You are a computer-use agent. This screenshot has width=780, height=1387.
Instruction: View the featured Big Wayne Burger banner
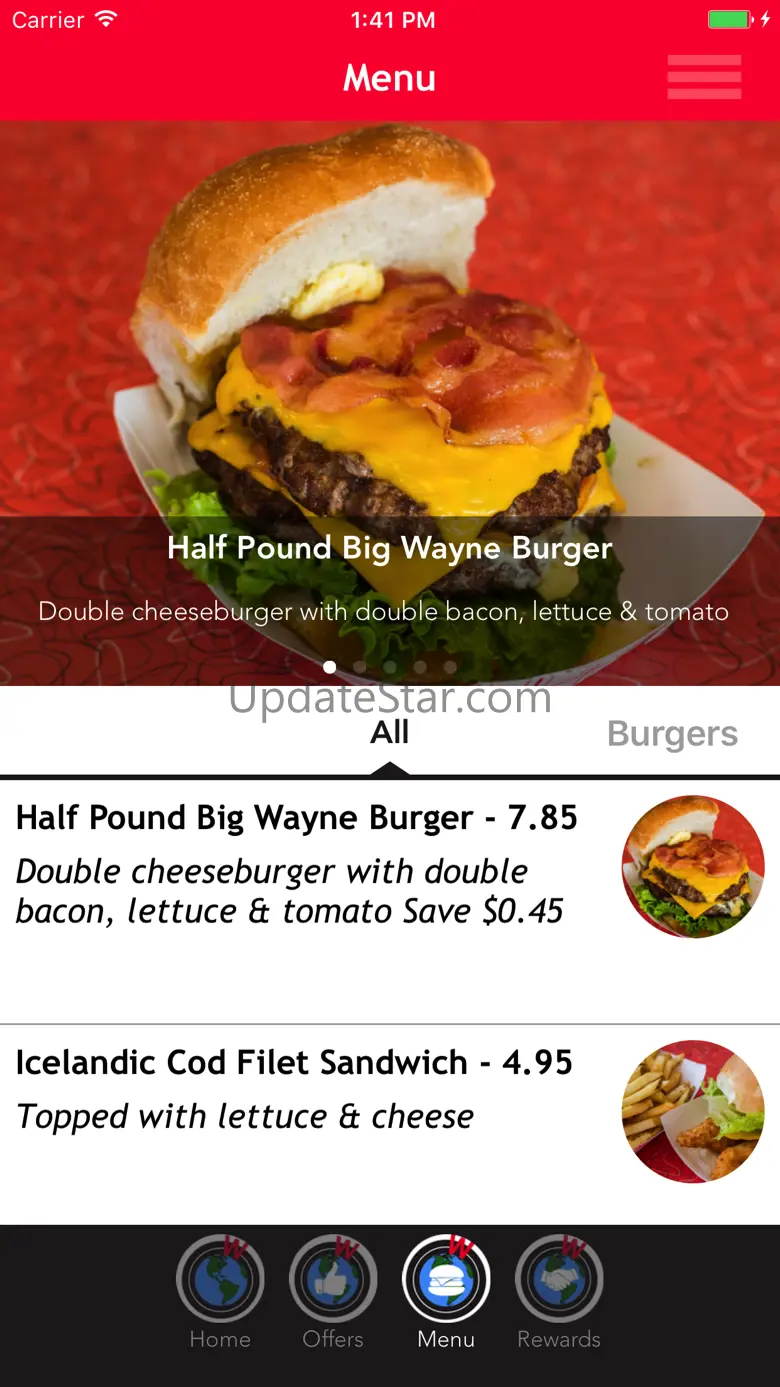click(x=390, y=400)
